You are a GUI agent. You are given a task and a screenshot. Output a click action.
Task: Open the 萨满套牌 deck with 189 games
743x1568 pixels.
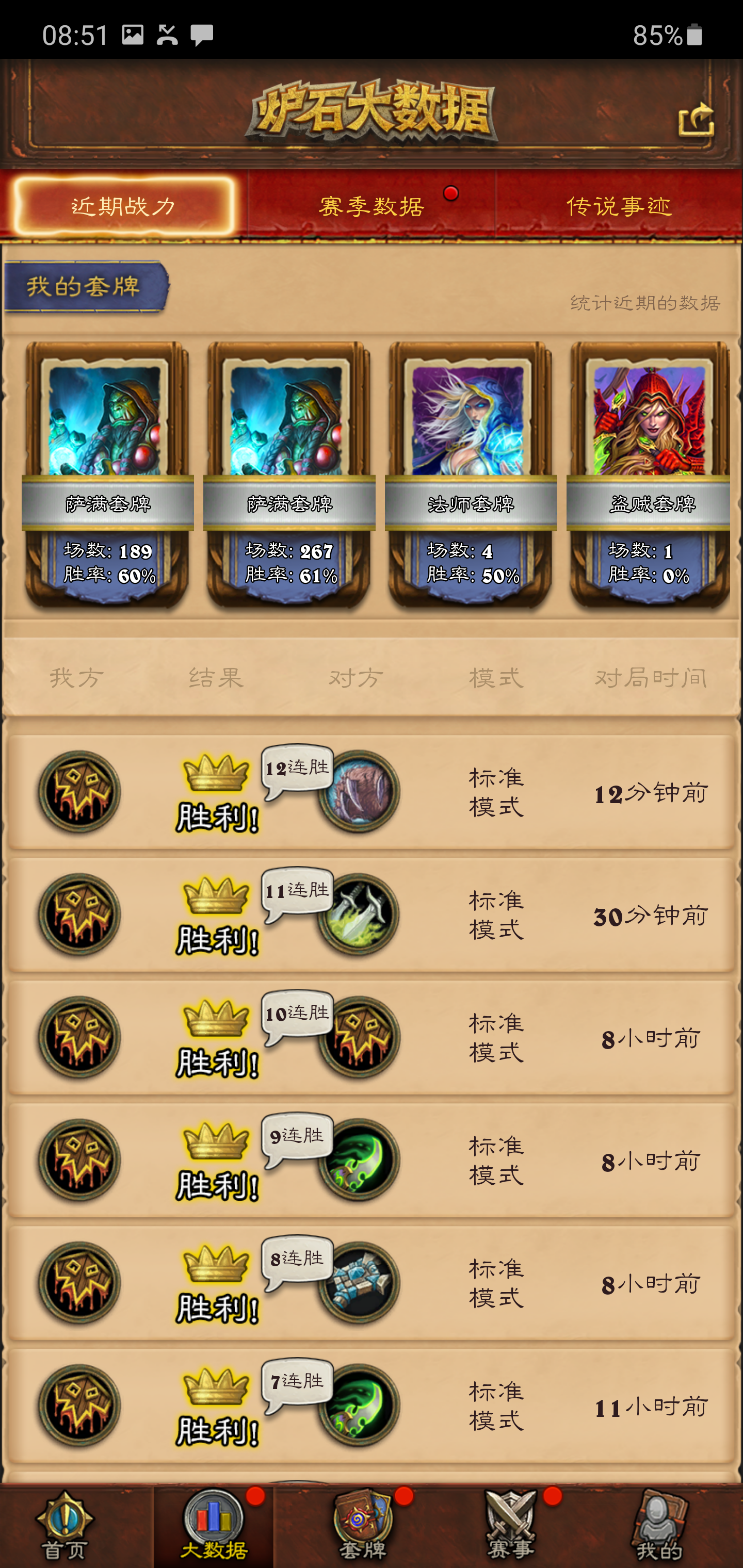pos(108,475)
